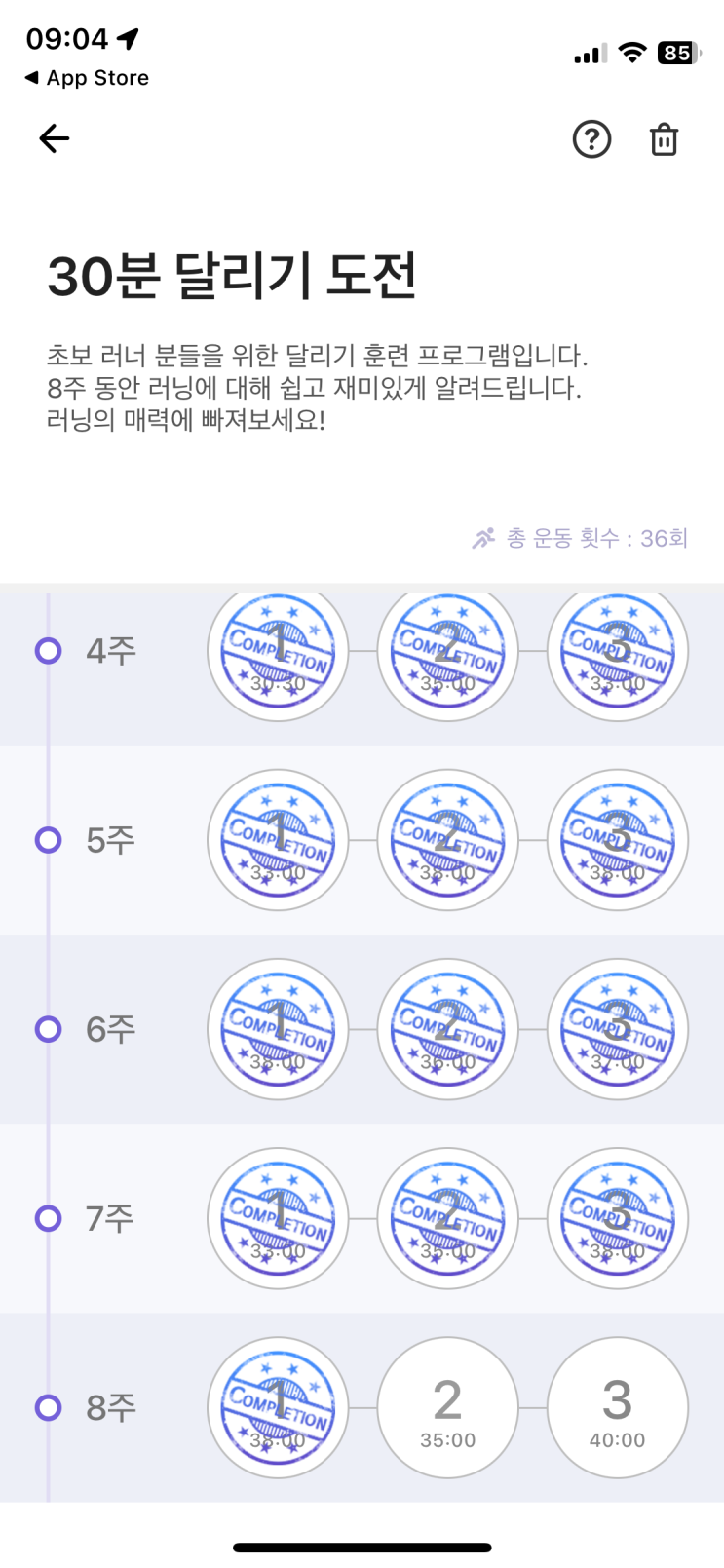Select week 6 session 3 workout
This screenshot has height=1568, width=724.
(617, 1029)
